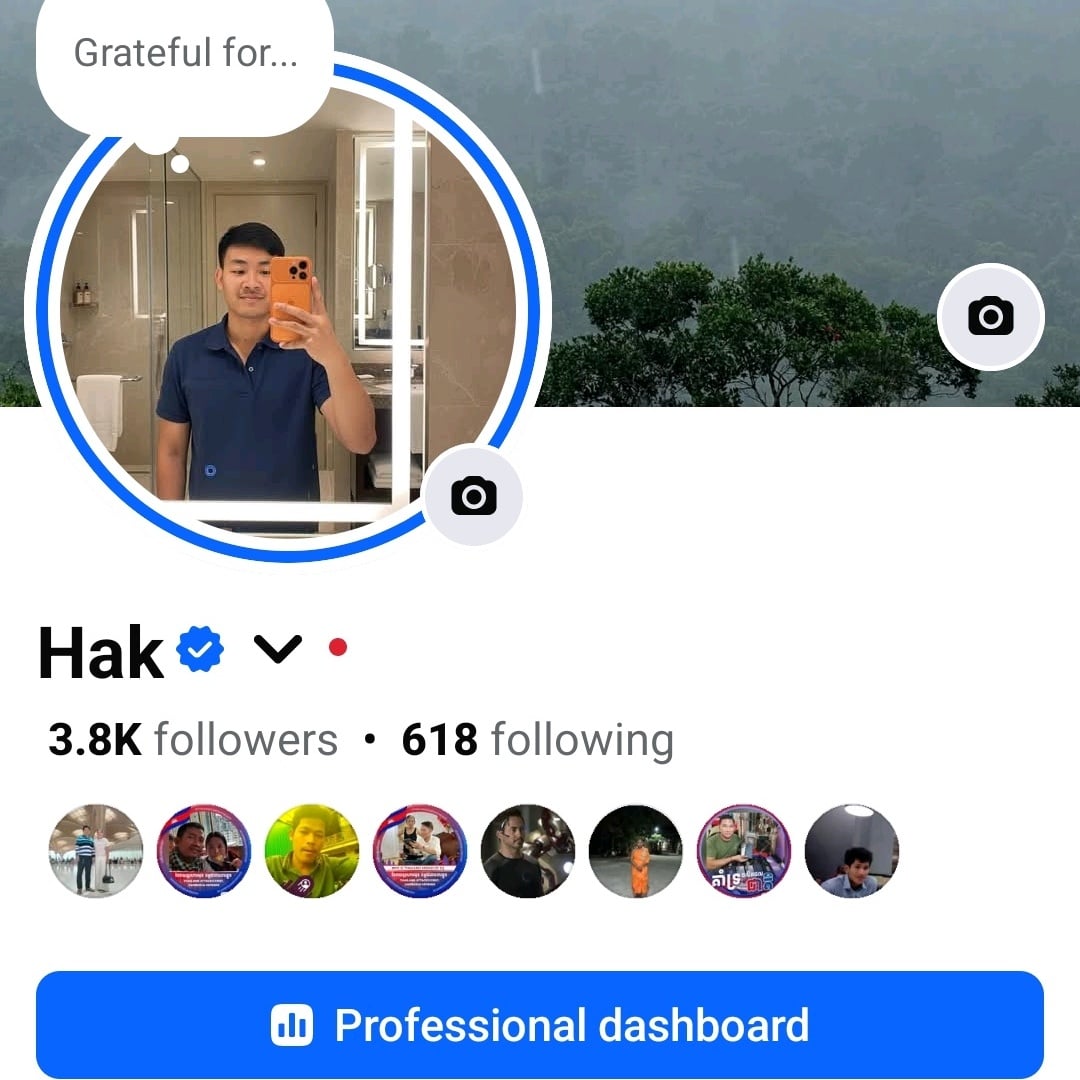Open the friend avatar with the monk in orange robe
The width and height of the screenshot is (1080, 1080).
point(636,851)
